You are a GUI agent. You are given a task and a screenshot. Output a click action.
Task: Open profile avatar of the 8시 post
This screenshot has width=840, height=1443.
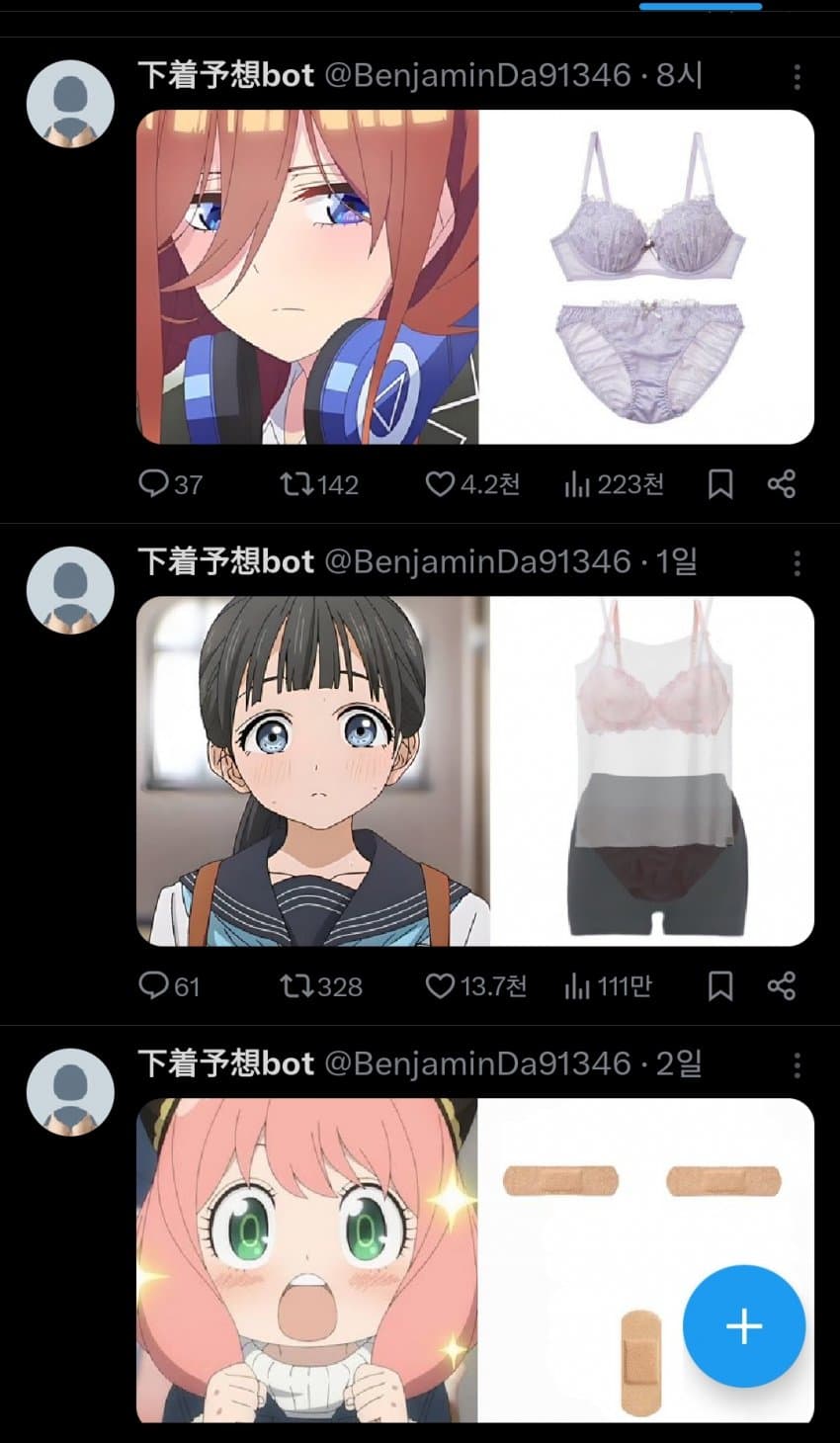click(x=70, y=104)
